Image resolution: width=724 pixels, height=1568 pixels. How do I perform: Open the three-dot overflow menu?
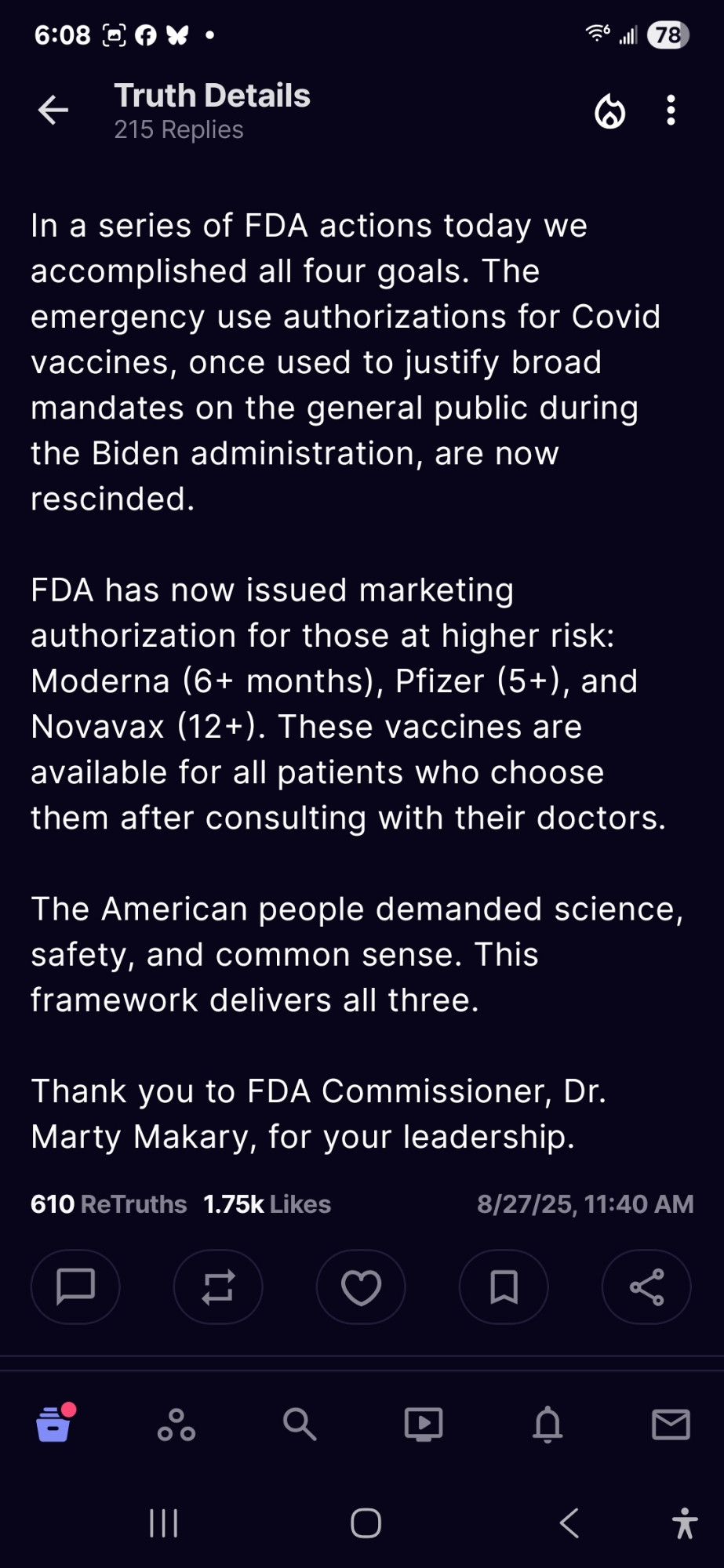coord(671,111)
